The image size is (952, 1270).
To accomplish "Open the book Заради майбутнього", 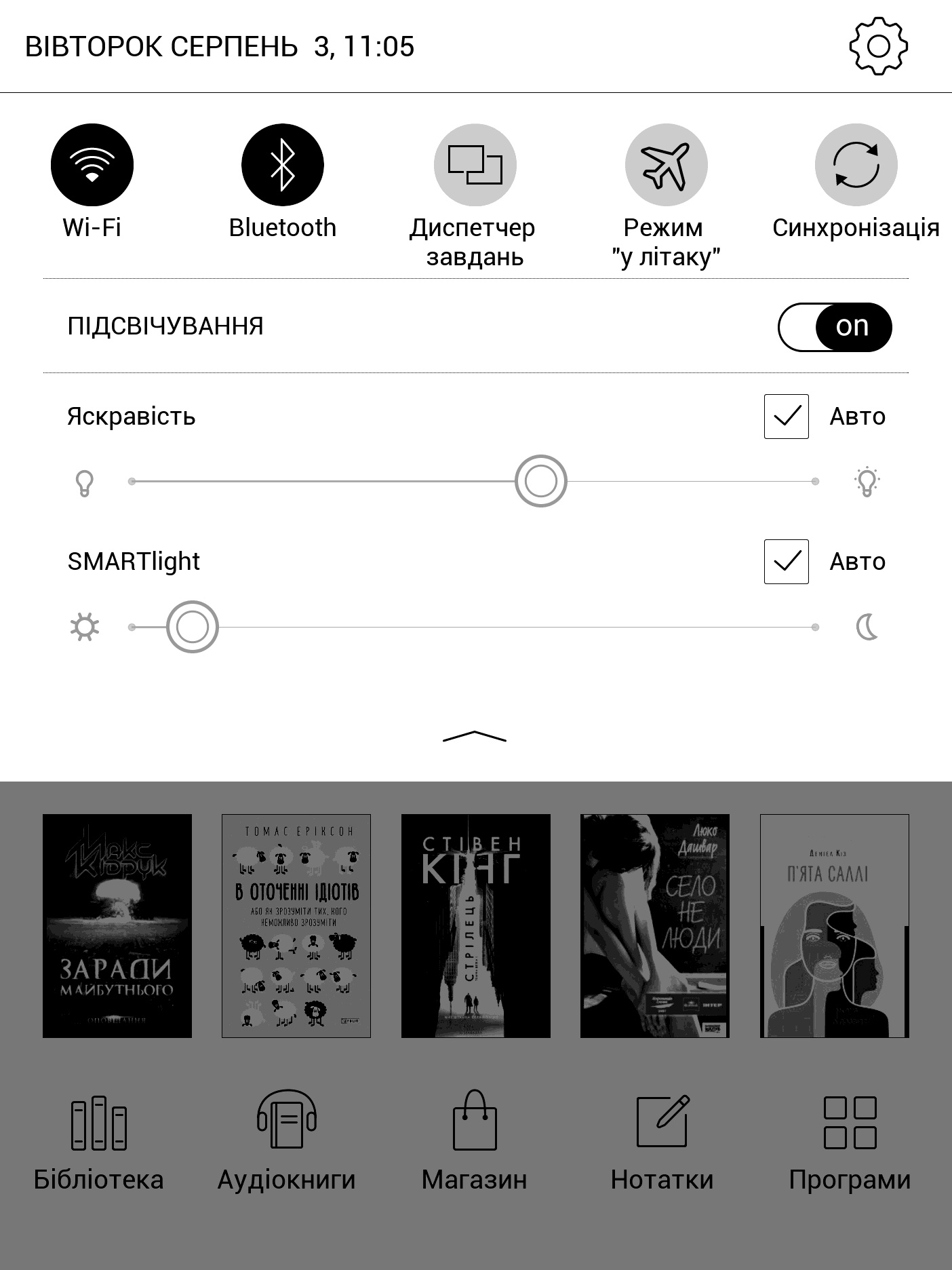I will [x=117, y=925].
